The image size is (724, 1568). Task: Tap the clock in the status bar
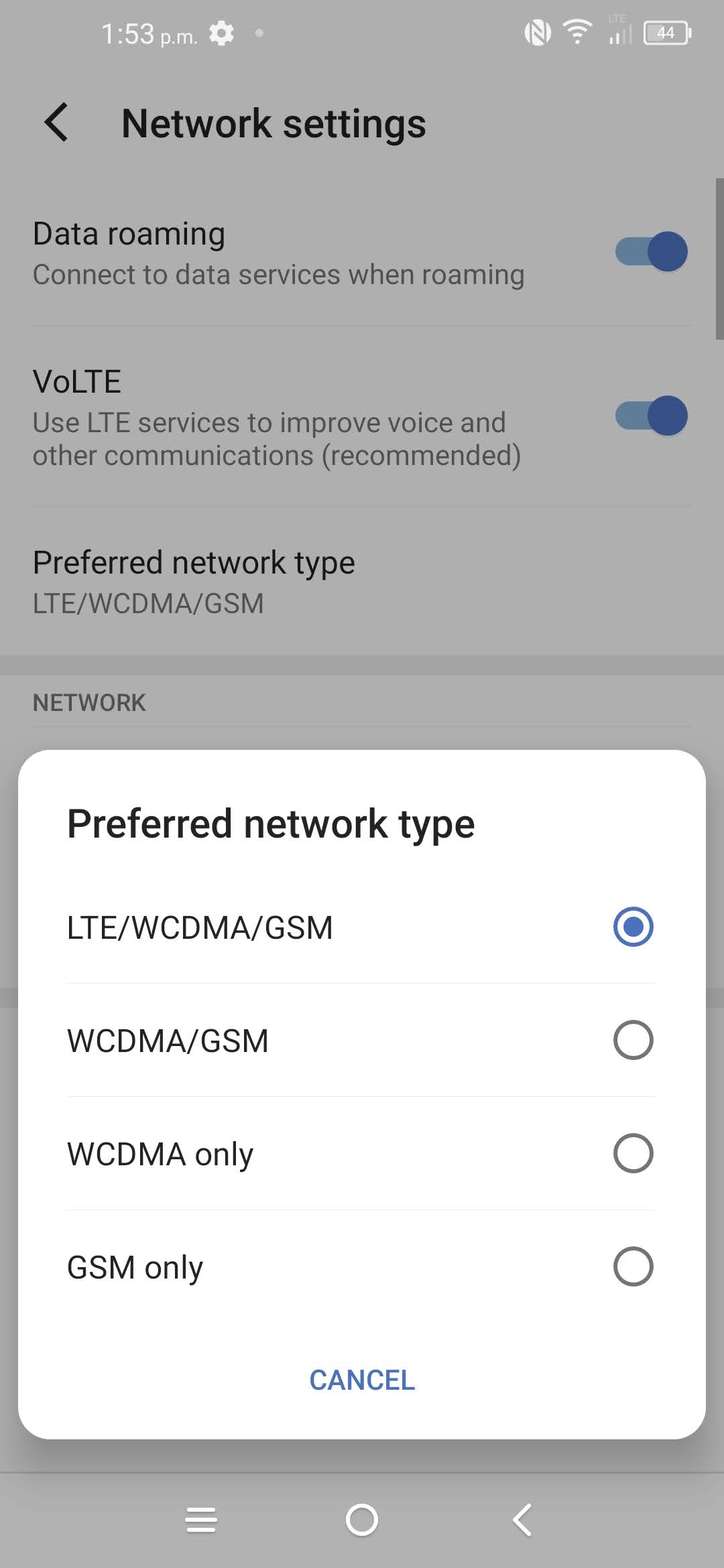pos(149,32)
